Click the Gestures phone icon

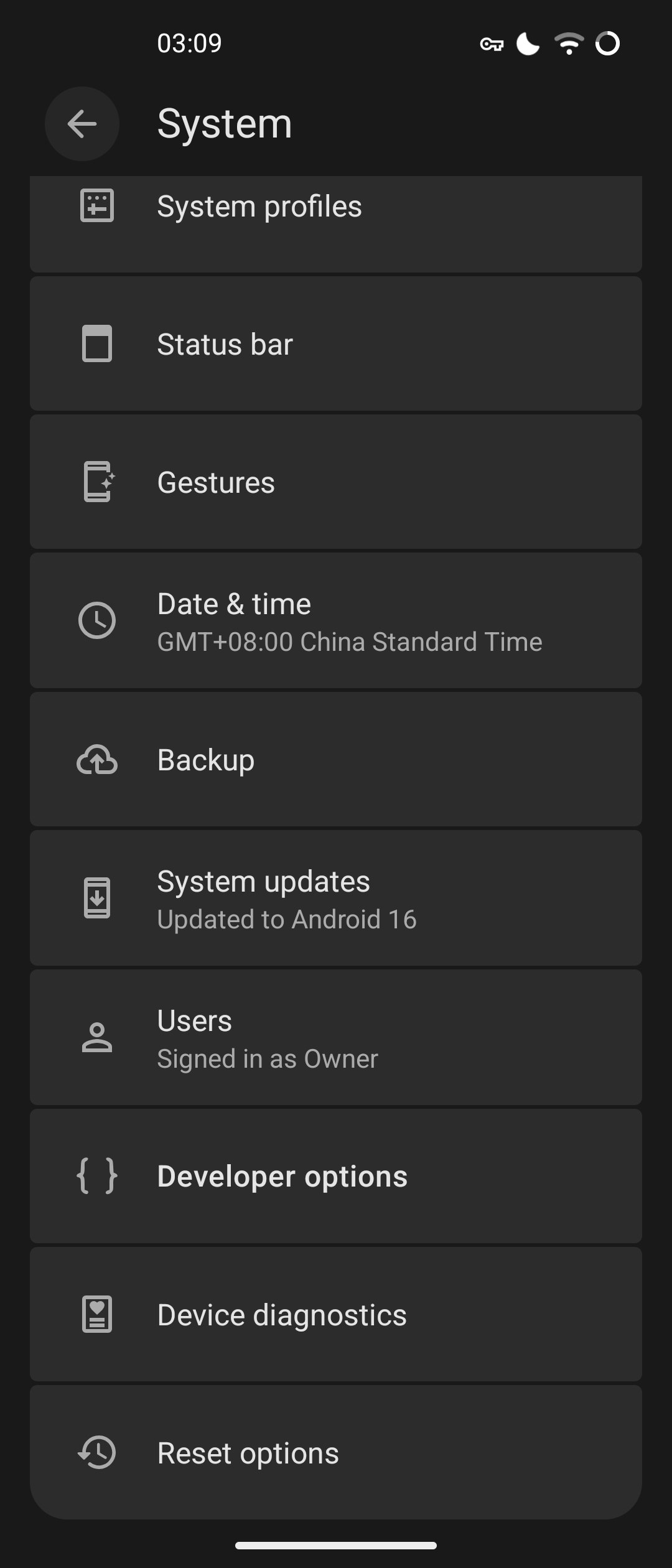pyautogui.click(x=97, y=482)
